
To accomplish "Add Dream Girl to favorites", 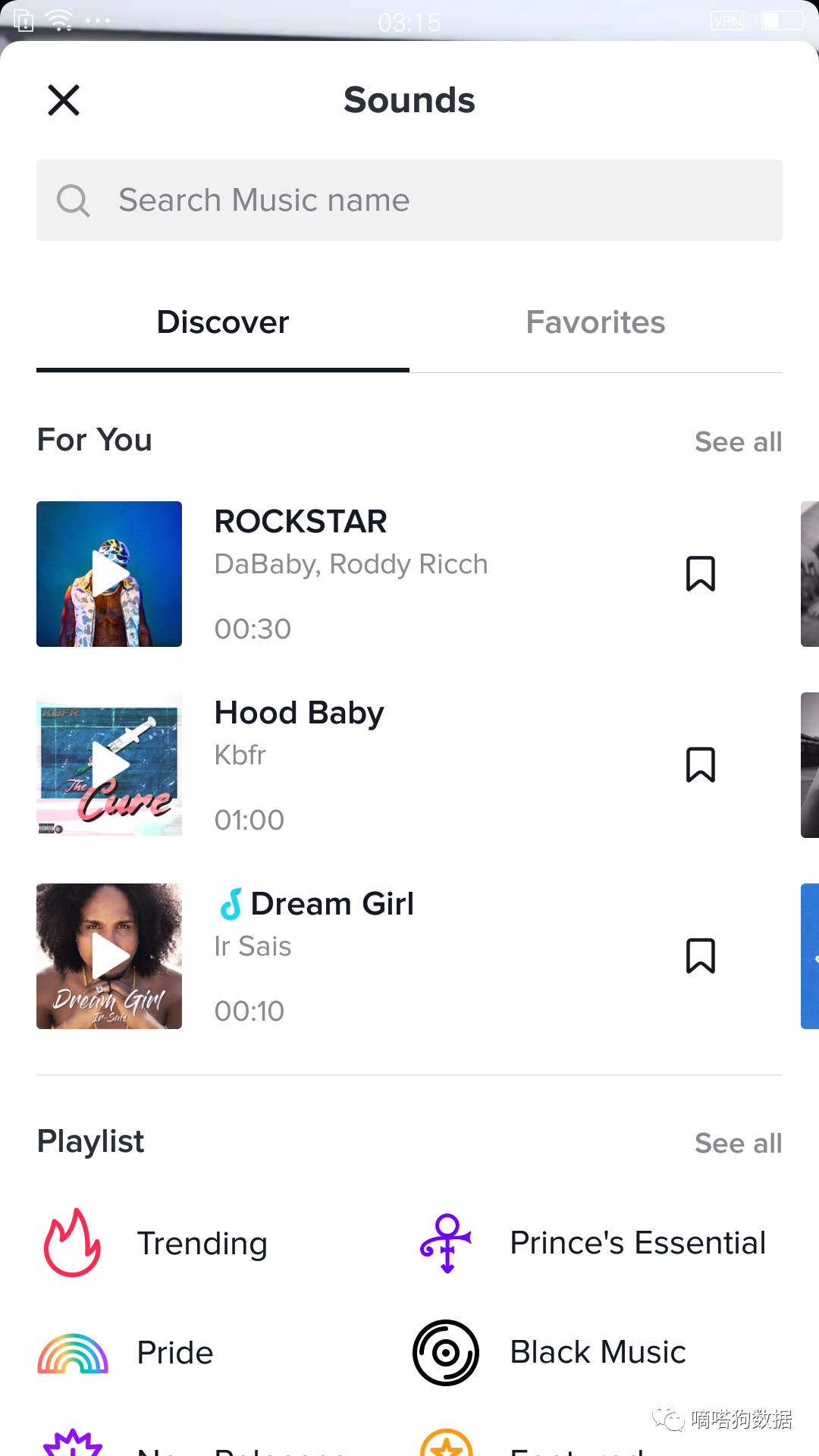I will tap(700, 956).
